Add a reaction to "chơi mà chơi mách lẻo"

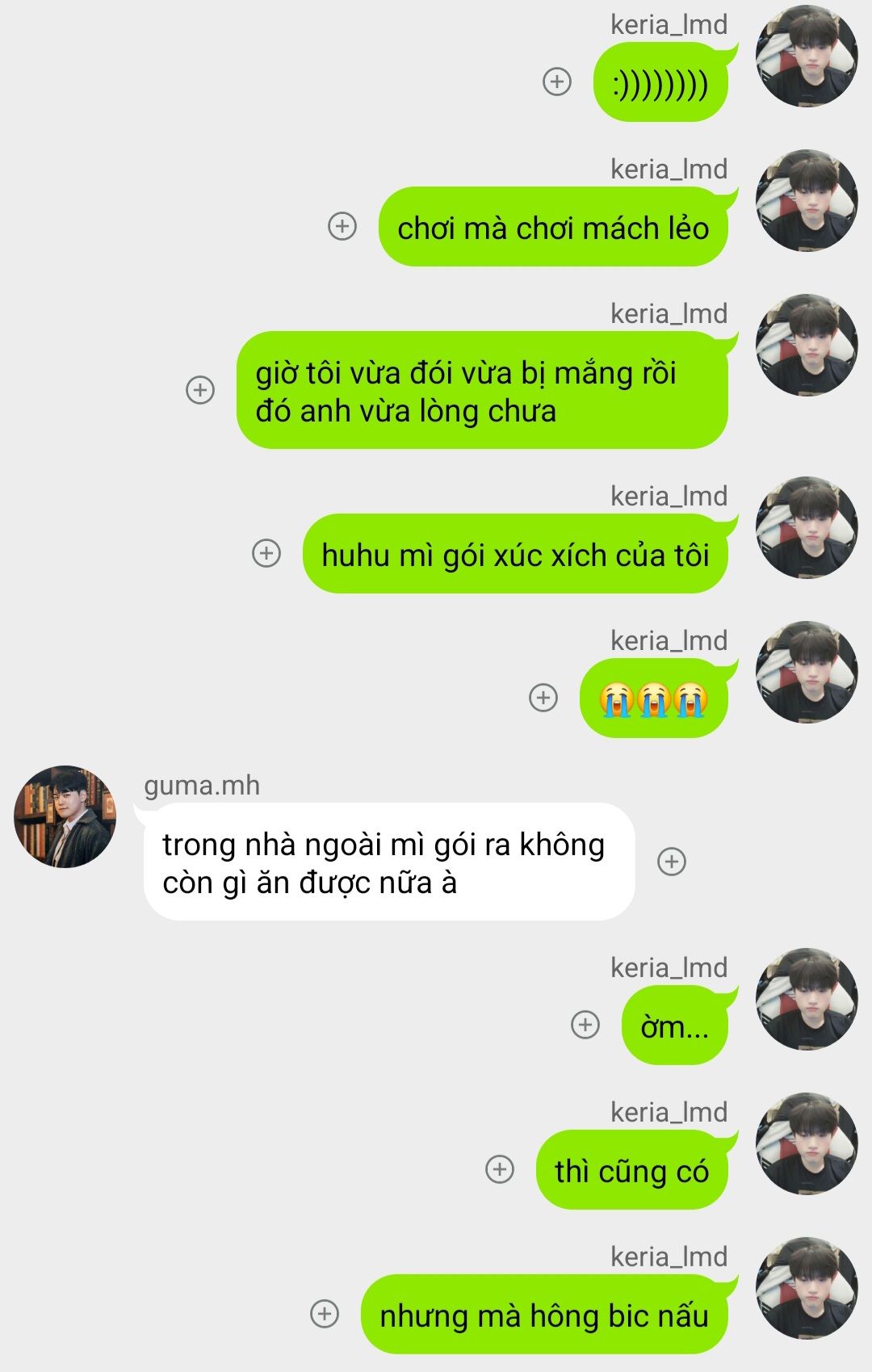[342, 226]
